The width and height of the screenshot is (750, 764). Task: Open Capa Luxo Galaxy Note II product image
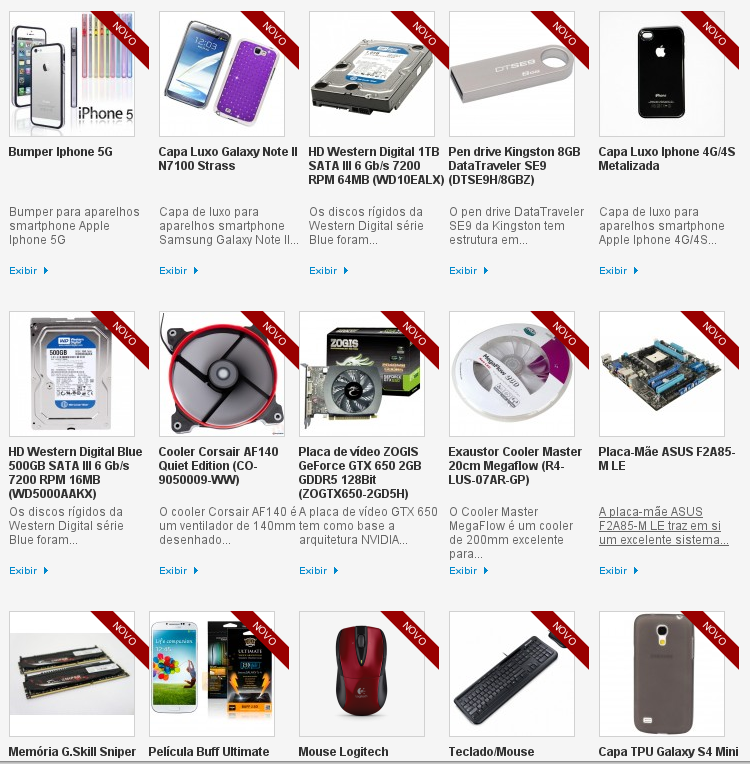pos(221,74)
